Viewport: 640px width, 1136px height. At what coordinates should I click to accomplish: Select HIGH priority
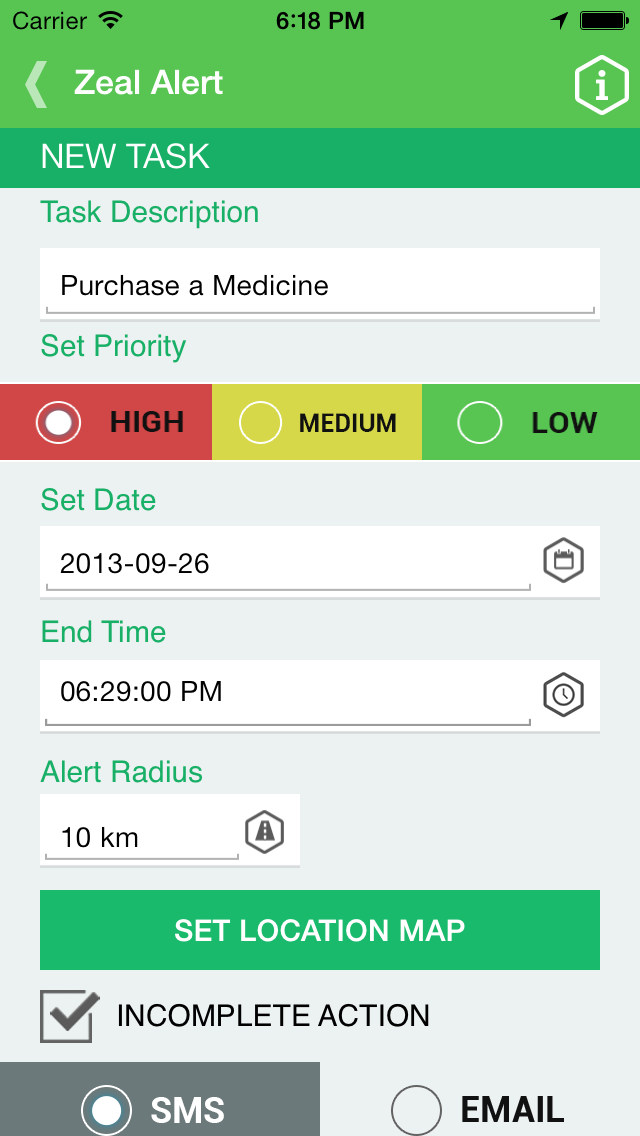59,423
